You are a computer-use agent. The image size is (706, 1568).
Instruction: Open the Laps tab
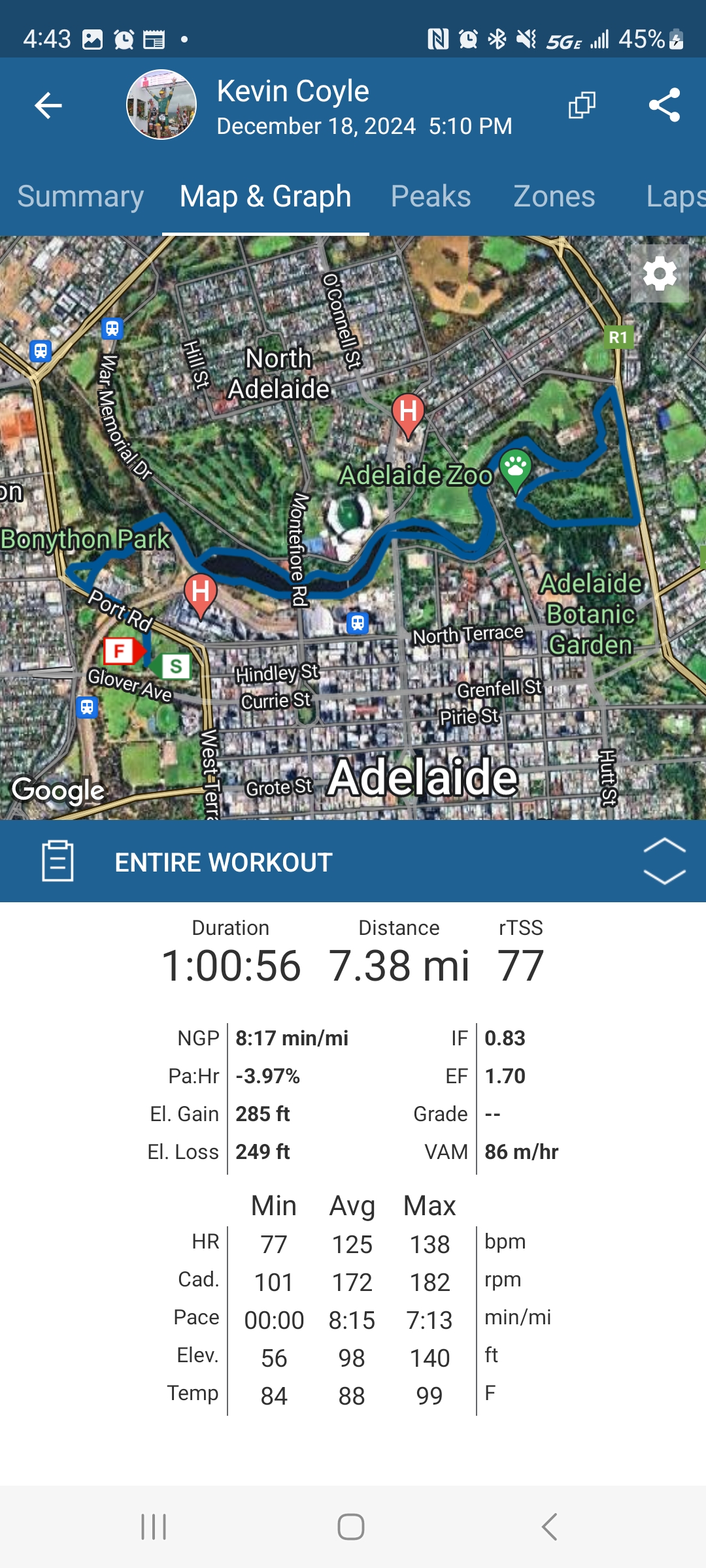pos(675,197)
